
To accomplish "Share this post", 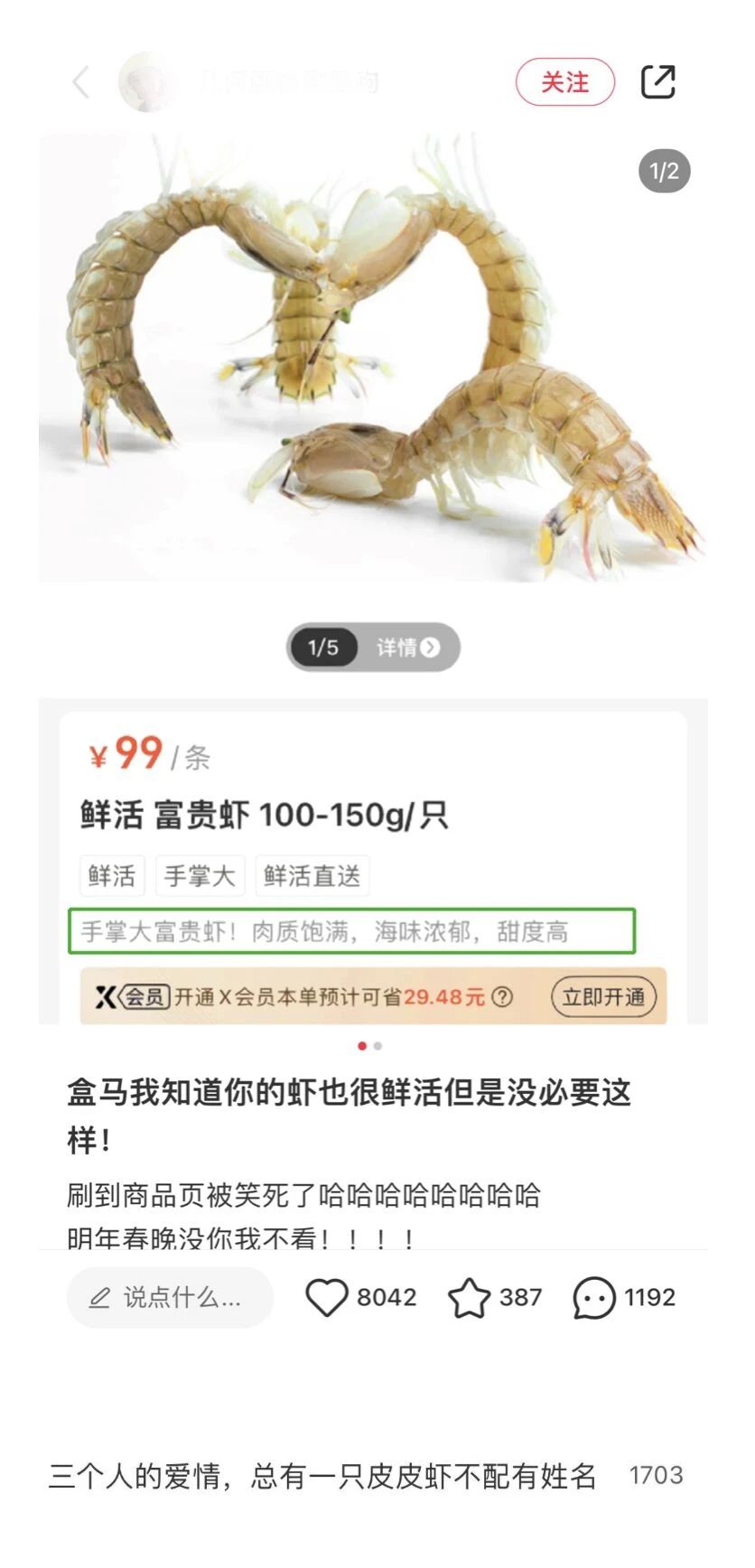I will (657, 82).
